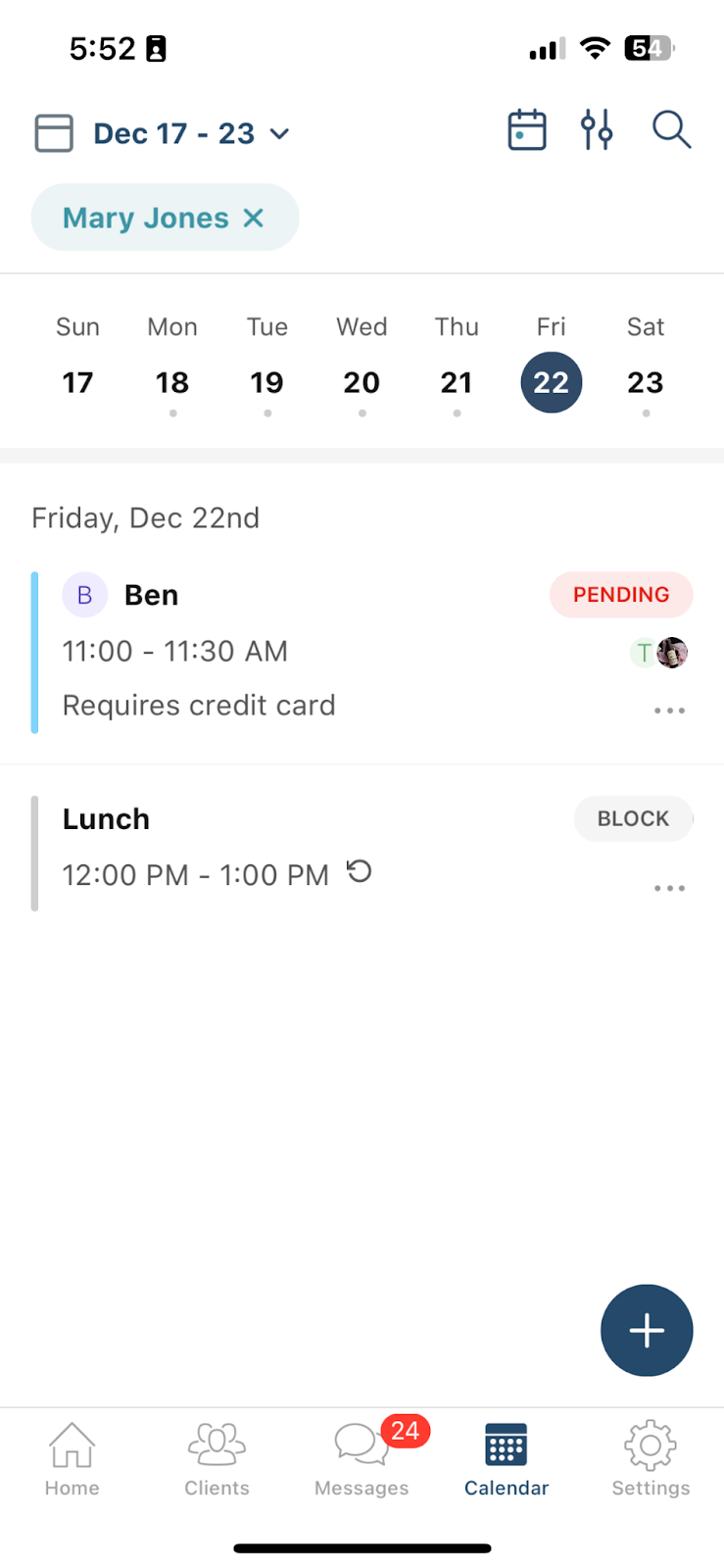Tap the PENDING status label on Ben's appointment
The width and height of the screenshot is (724, 1568).
[x=621, y=594]
